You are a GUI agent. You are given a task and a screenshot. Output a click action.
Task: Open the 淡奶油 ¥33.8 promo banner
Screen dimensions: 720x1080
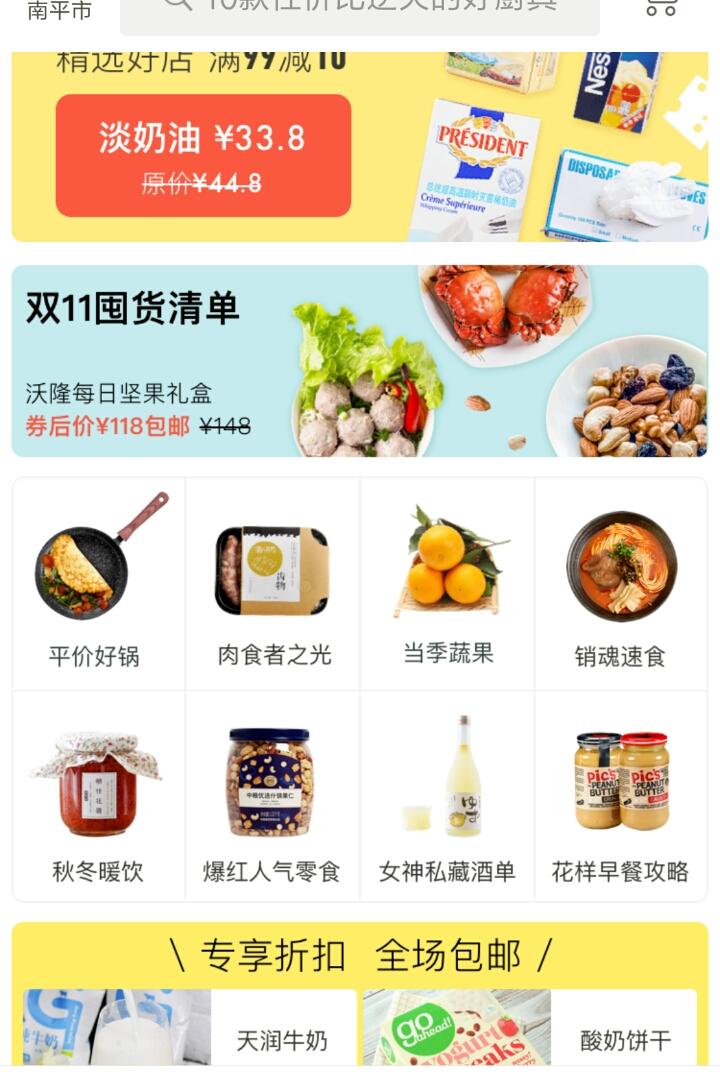pyautogui.click(x=203, y=155)
